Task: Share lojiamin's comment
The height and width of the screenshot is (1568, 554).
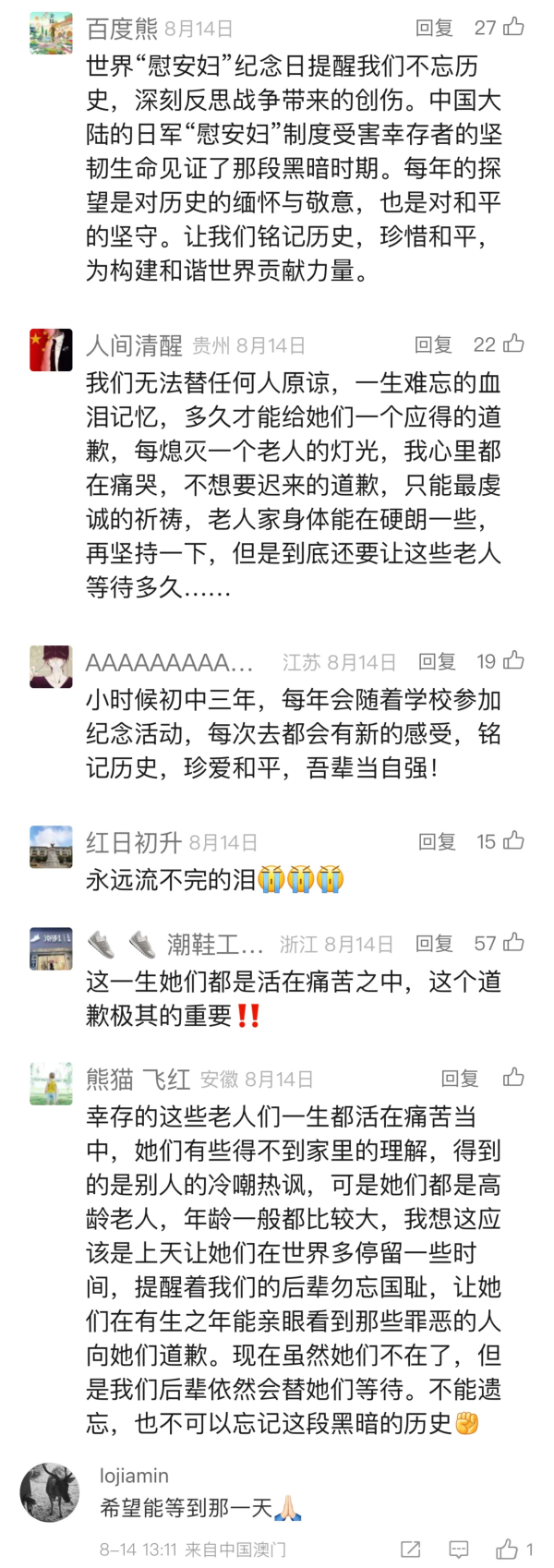Action: click(411, 1549)
